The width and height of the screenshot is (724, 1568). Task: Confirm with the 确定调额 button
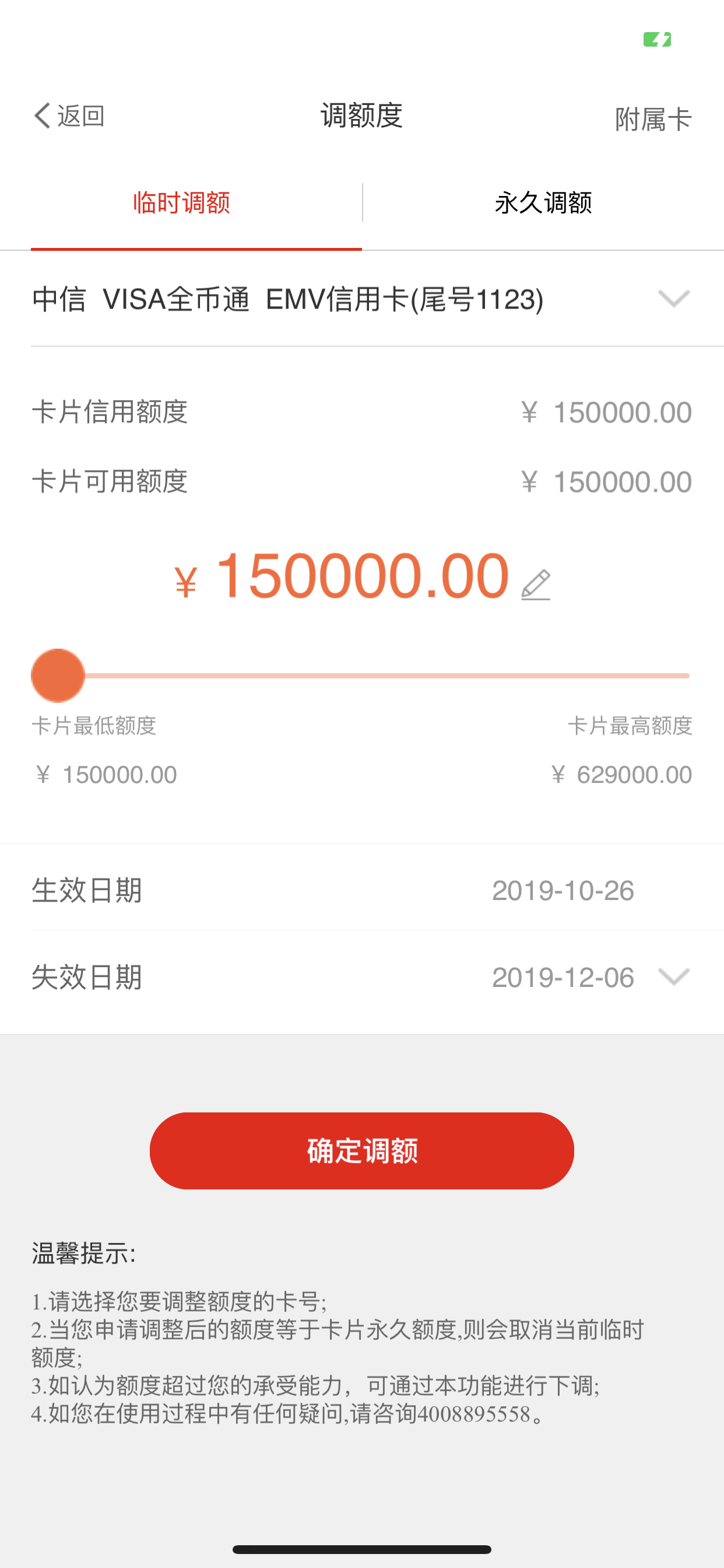click(x=362, y=1151)
